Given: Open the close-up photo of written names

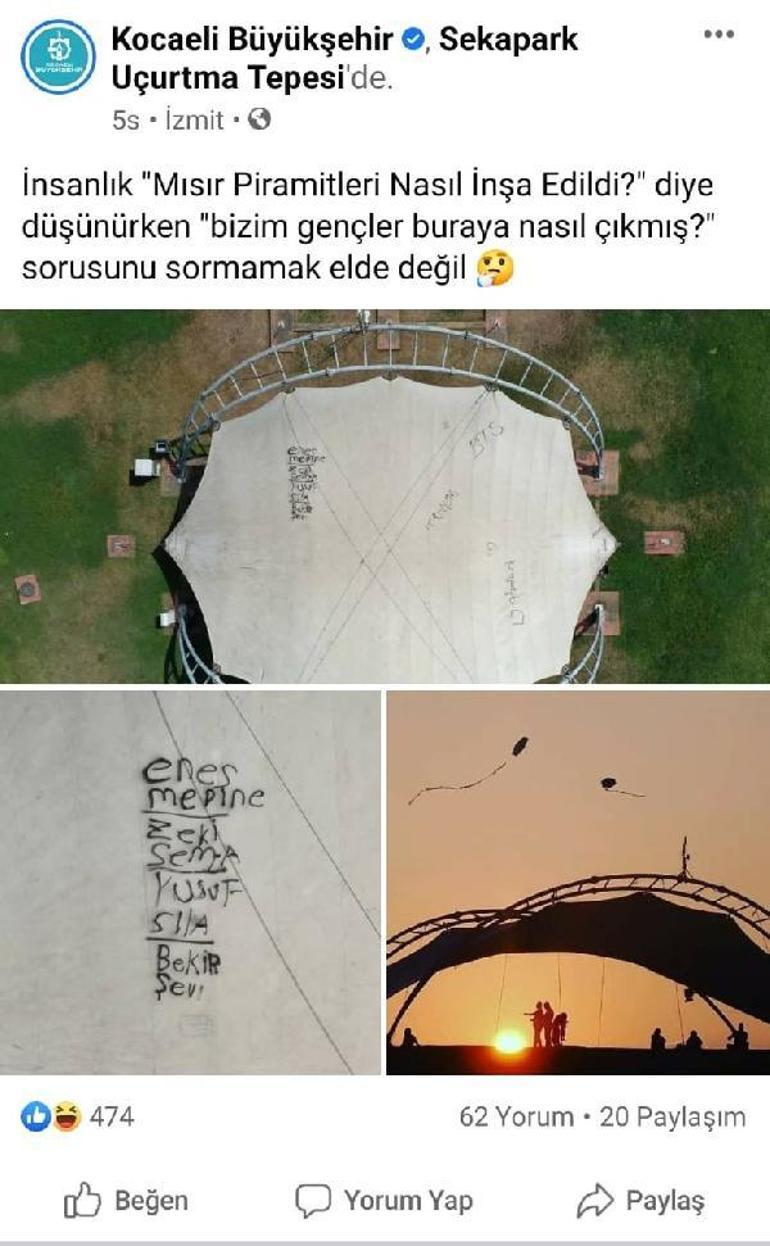Looking at the screenshot, I should click(x=190, y=882).
